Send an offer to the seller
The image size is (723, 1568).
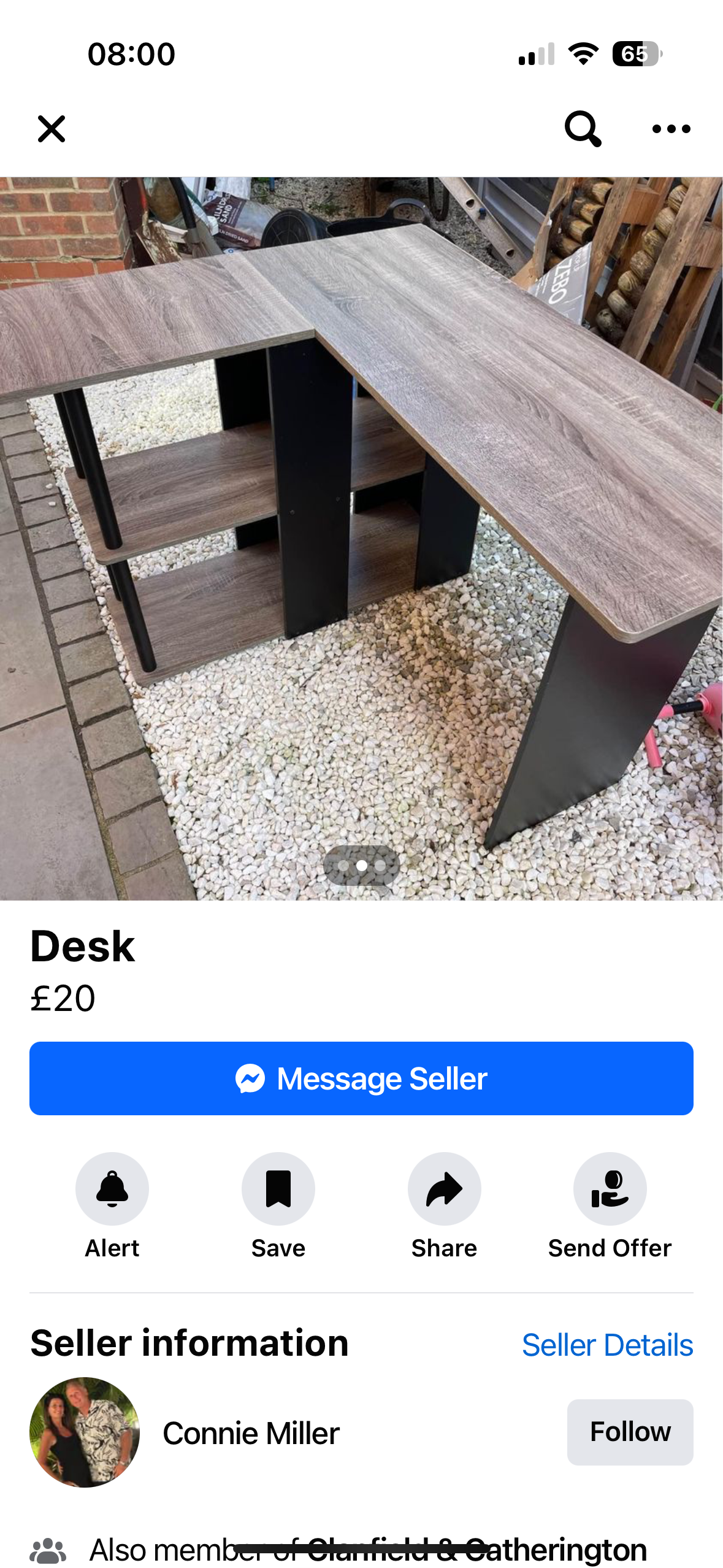click(610, 1188)
